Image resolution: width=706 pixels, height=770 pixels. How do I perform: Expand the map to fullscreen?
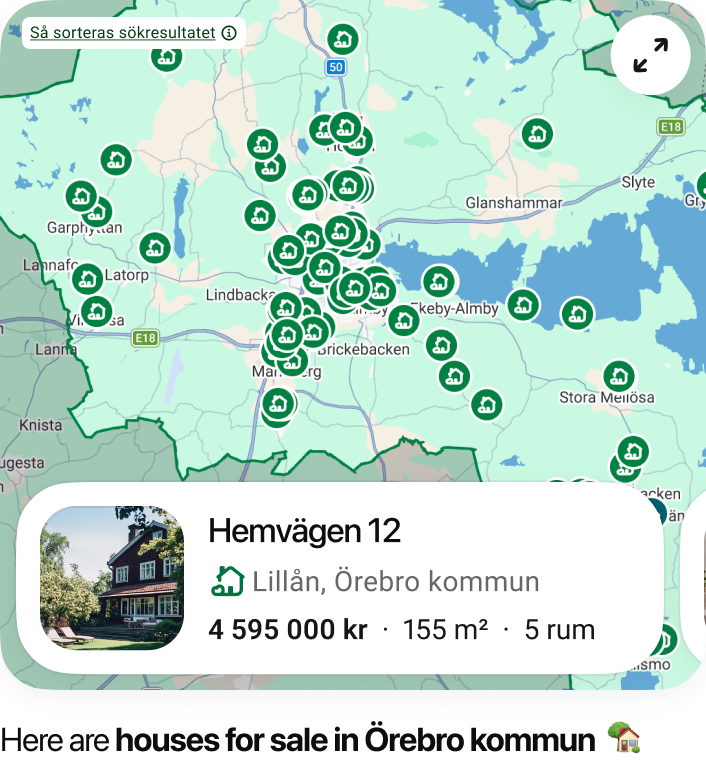(651, 55)
